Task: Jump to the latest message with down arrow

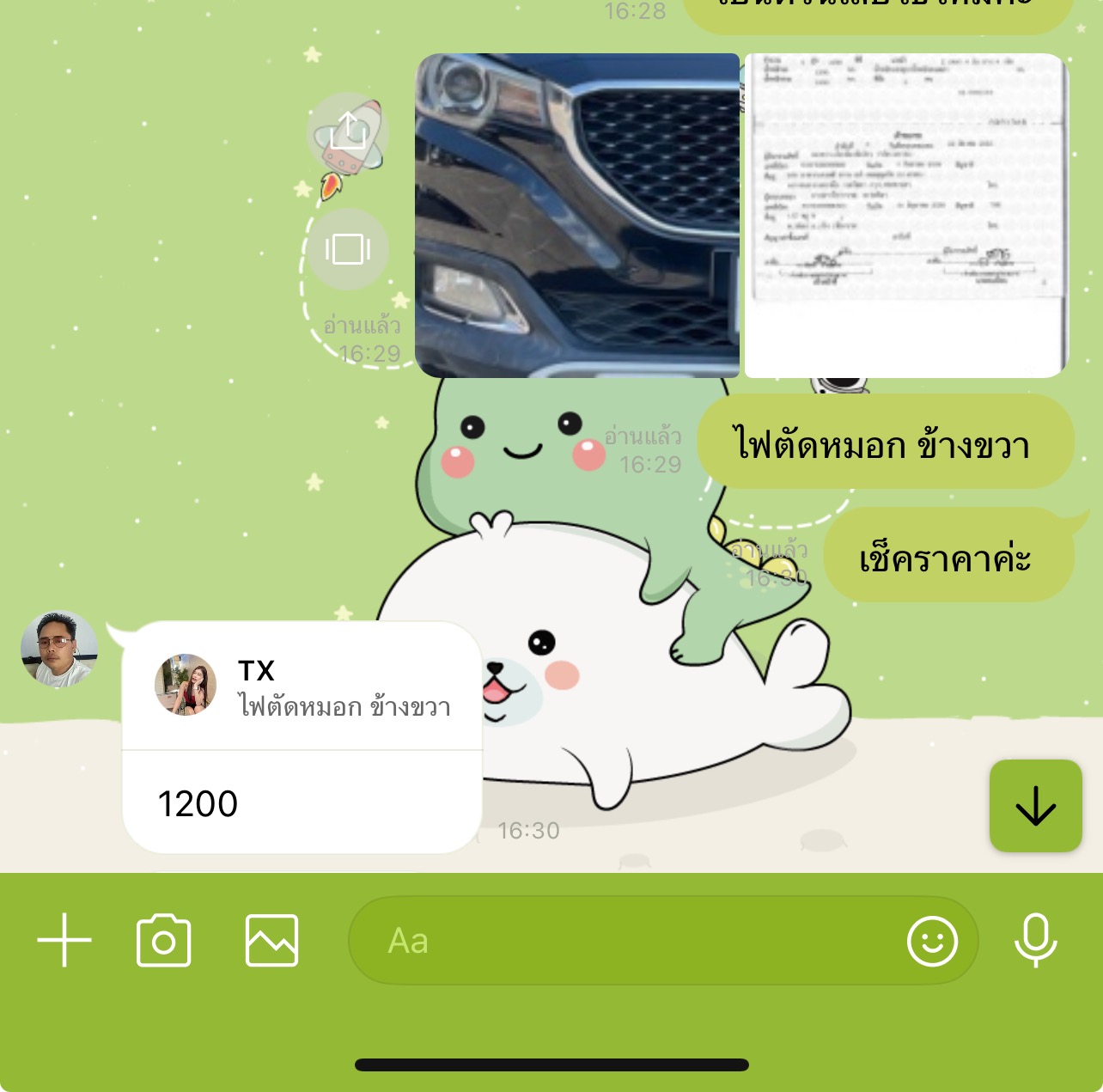Action: coord(1035,806)
